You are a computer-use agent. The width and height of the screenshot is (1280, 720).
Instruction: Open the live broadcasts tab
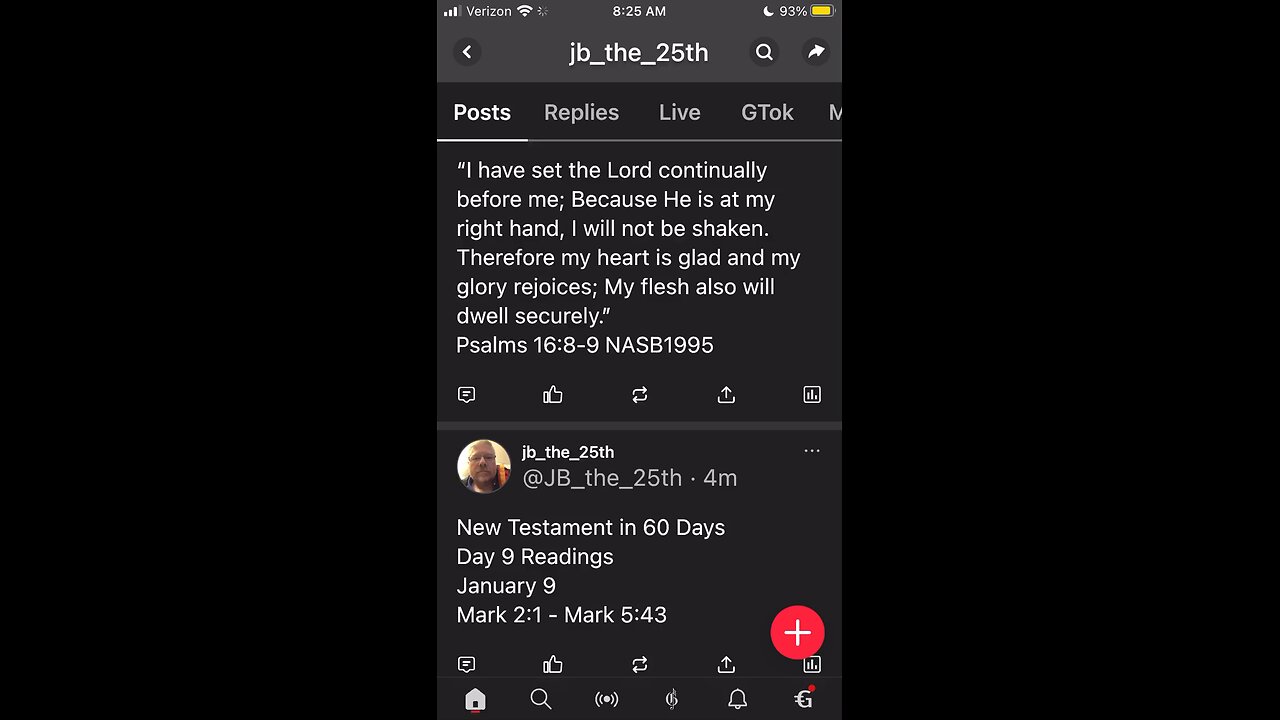click(x=606, y=700)
